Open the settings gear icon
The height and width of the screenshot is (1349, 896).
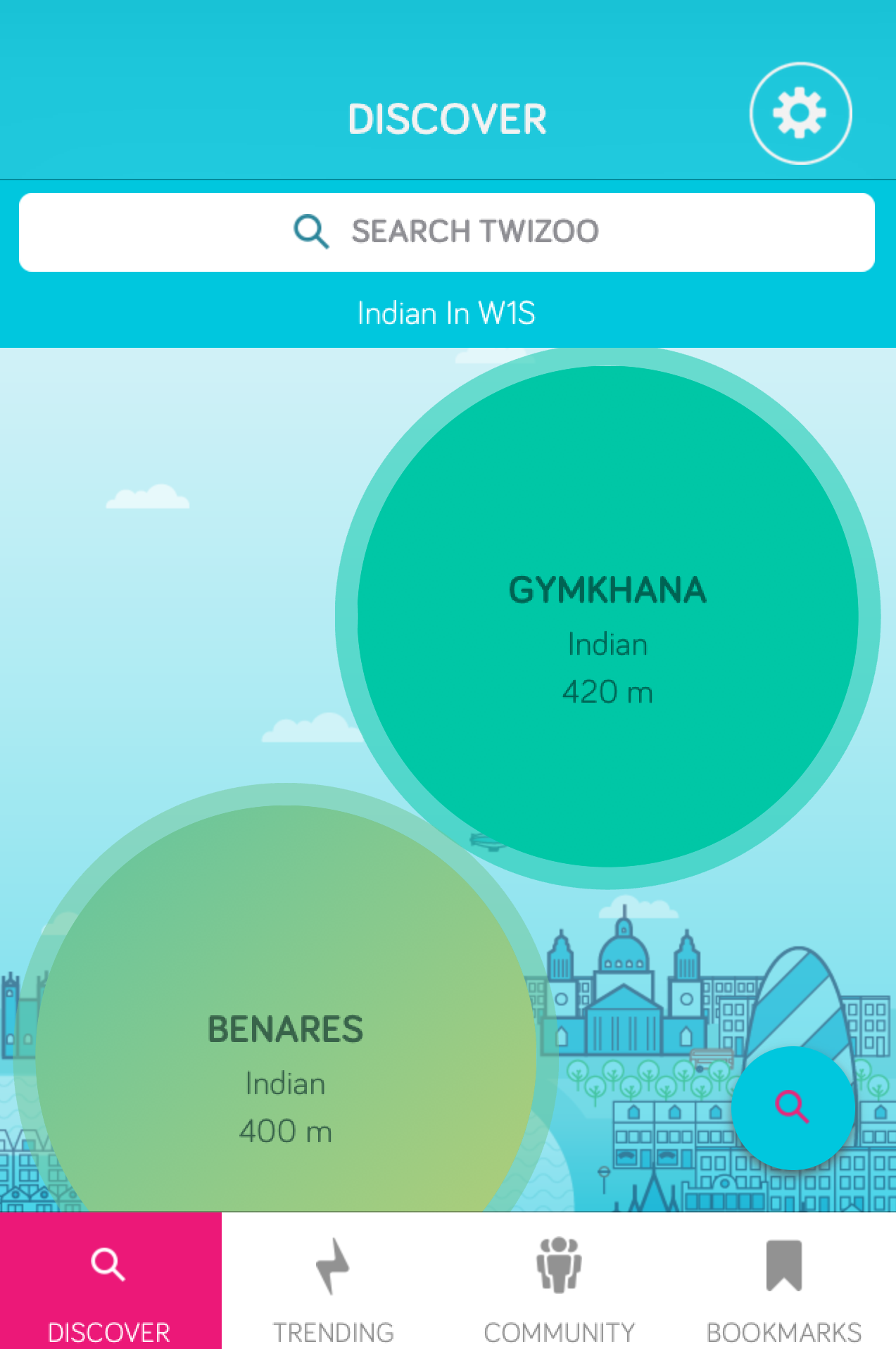pyautogui.click(x=800, y=113)
